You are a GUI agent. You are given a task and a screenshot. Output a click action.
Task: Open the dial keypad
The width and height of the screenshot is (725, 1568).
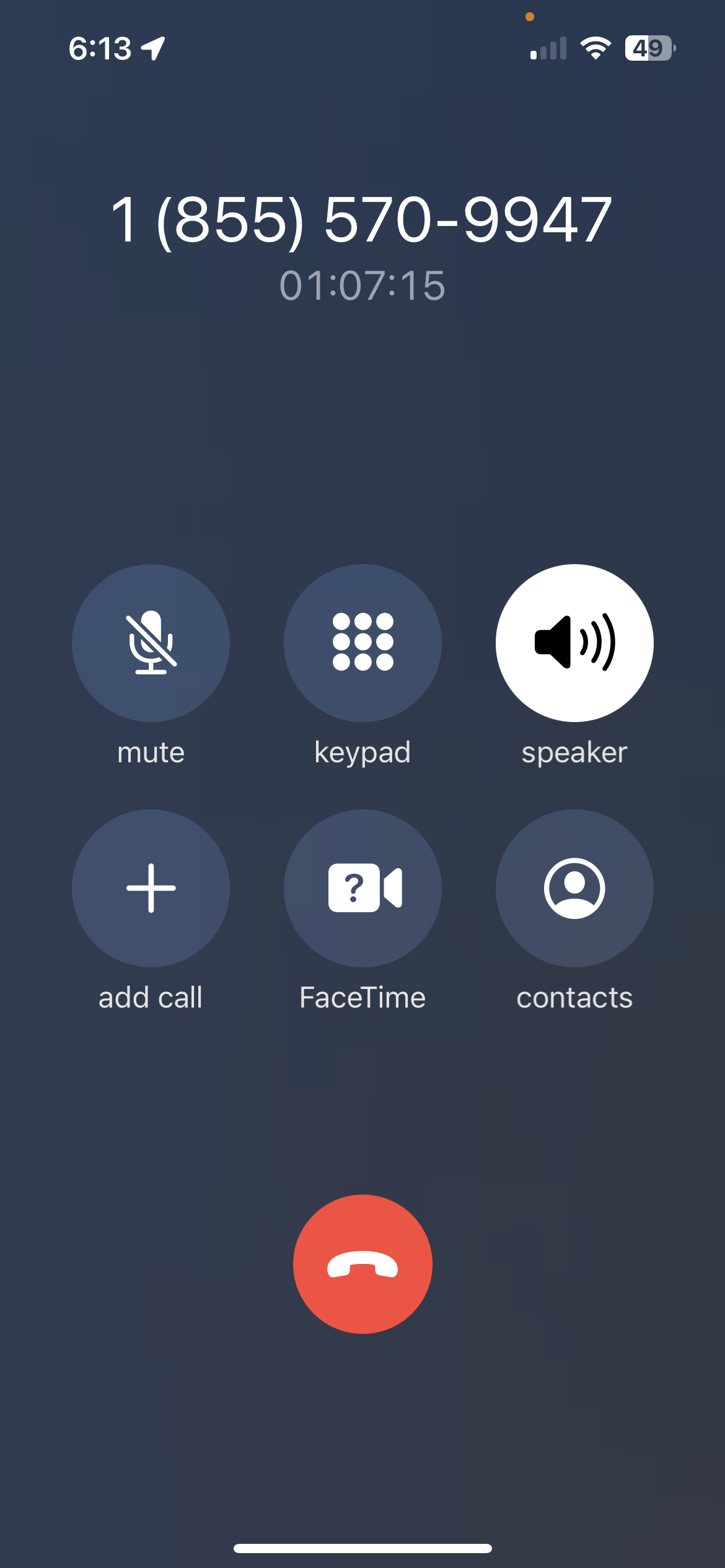[362, 643]
